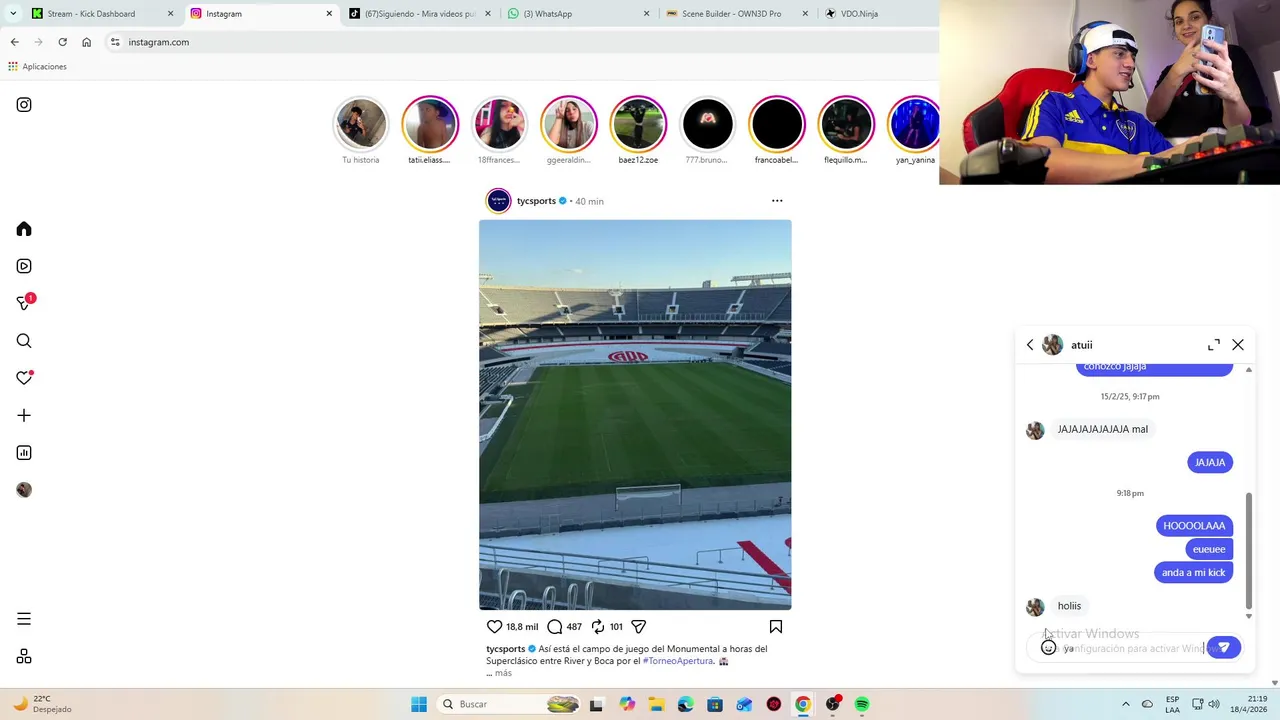Open direct messages with the unread badge
Viewport: 1280px width, 720px height.
click(24, 303)
